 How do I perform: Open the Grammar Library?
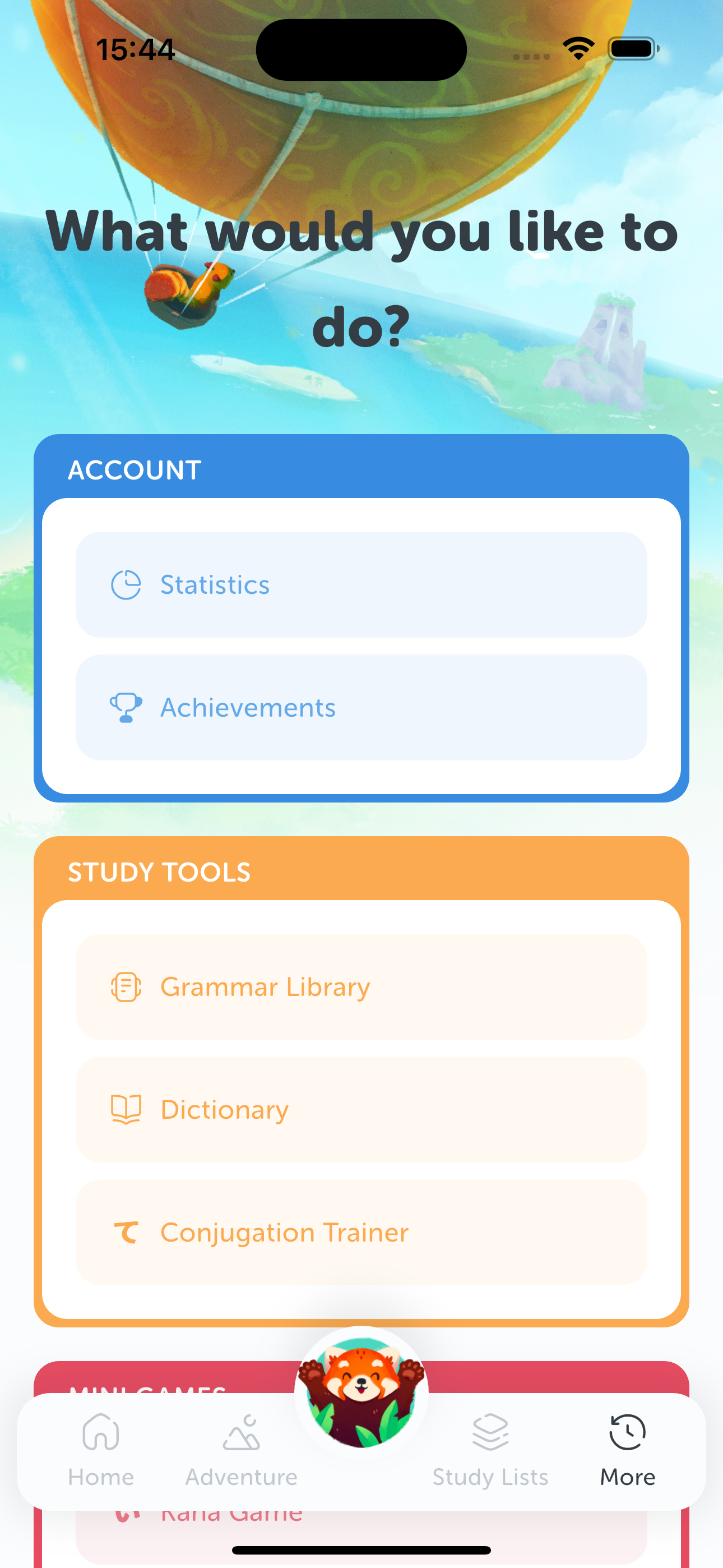pos(361,986)
